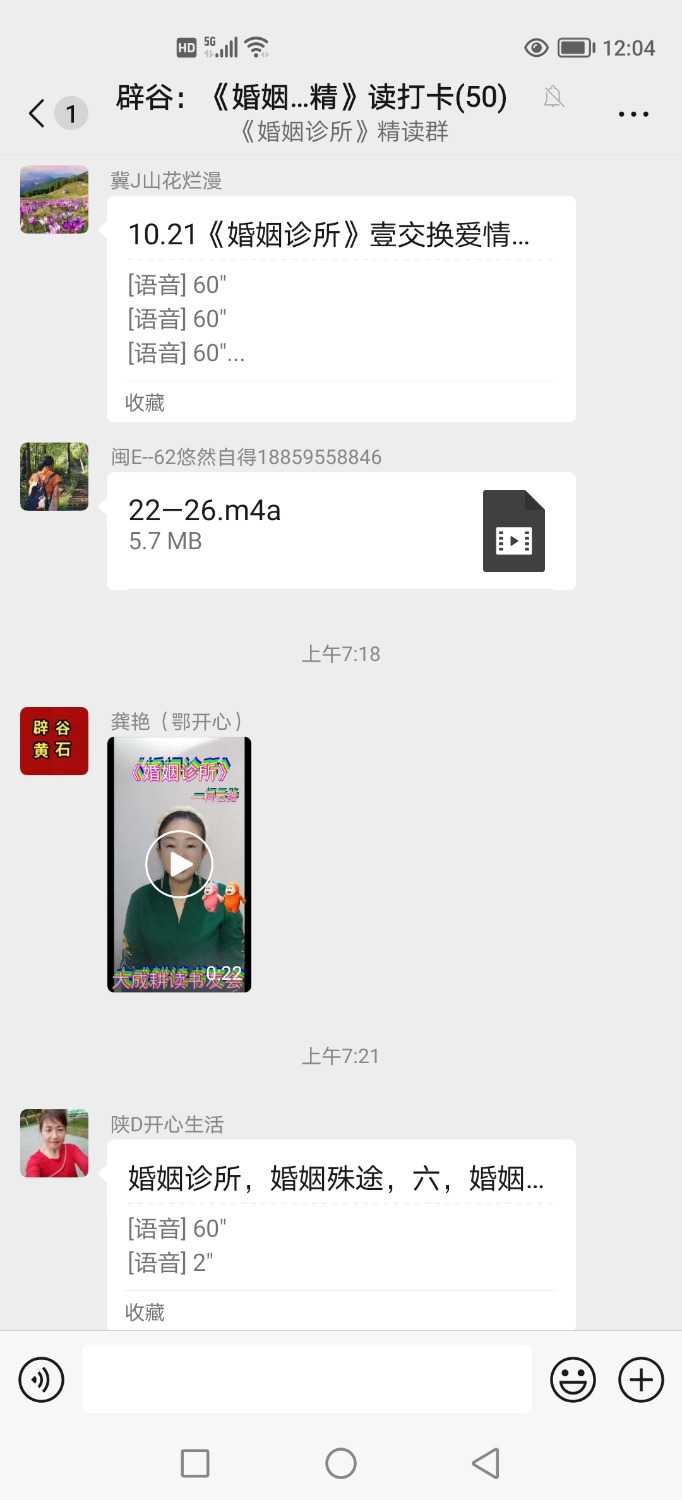This screenshot has width=682, height=1500.
Task: Play 龚艳's 0:22 video message
Action: point(179,864)
